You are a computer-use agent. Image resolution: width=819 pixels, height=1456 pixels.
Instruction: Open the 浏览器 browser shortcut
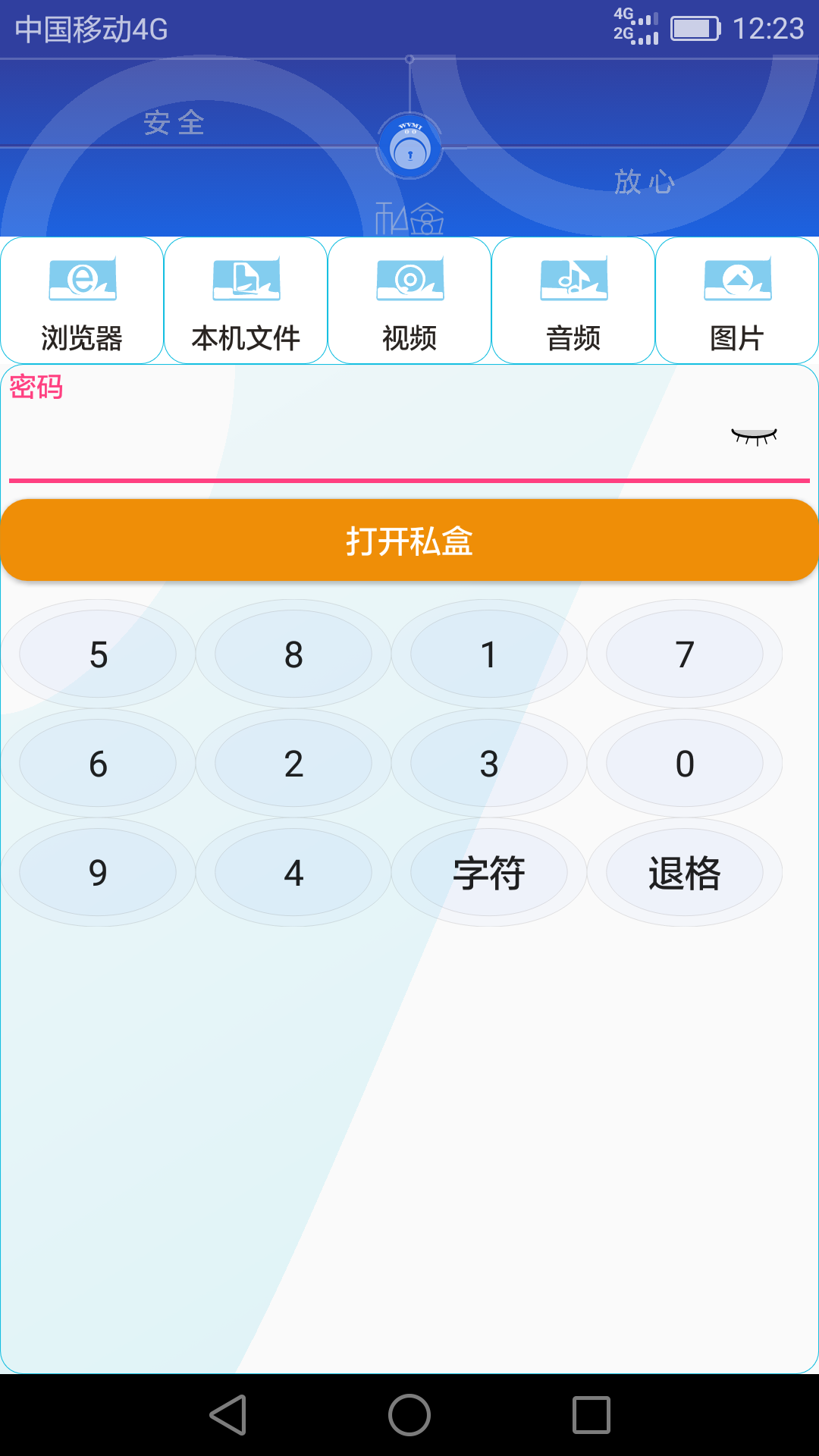click(82, 300)
